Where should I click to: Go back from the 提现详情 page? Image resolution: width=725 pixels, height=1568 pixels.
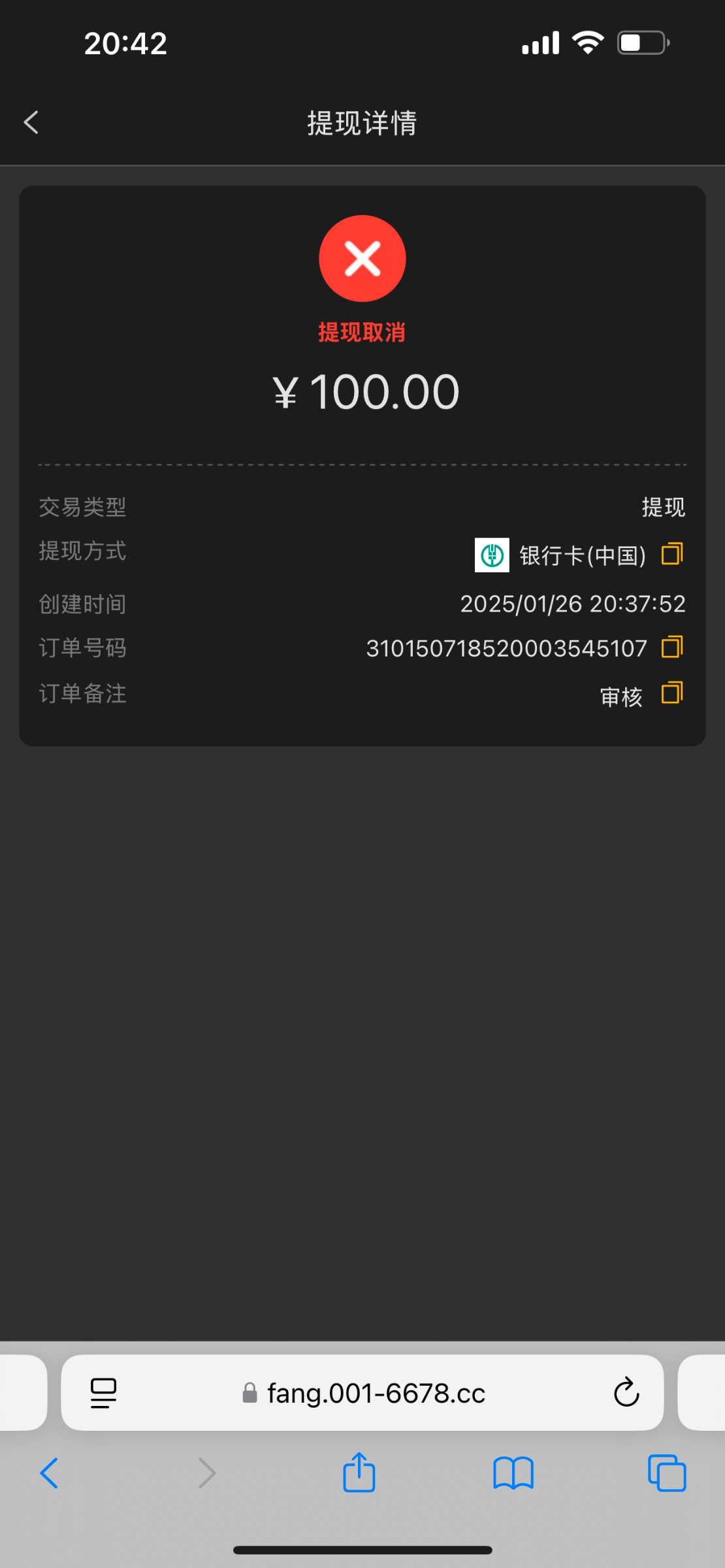[x=31, y=122]
